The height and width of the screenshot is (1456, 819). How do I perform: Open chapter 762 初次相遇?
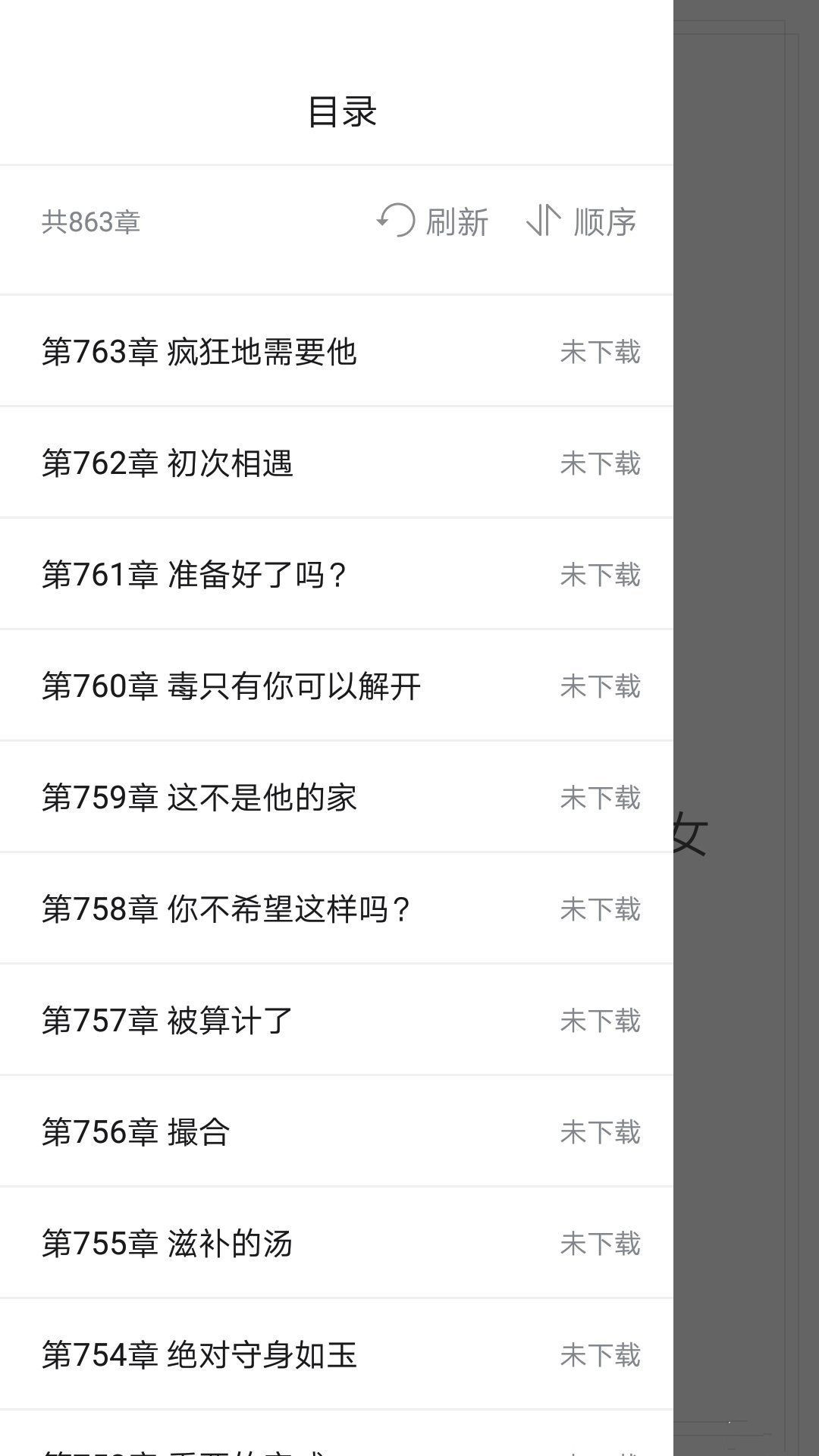(337, 463)
